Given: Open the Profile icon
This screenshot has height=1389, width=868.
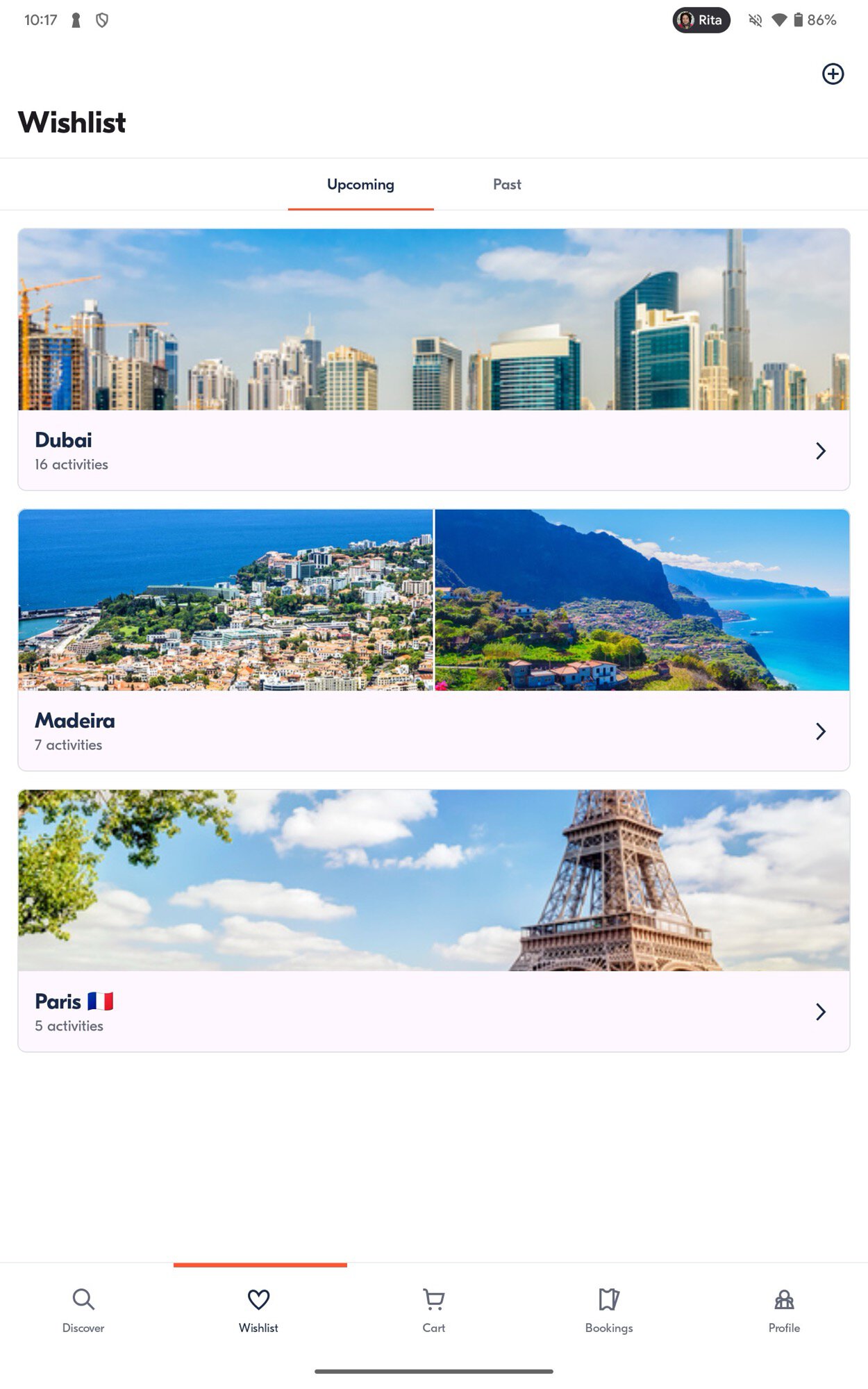Looking at the screenshot, I should [783, 1299].
